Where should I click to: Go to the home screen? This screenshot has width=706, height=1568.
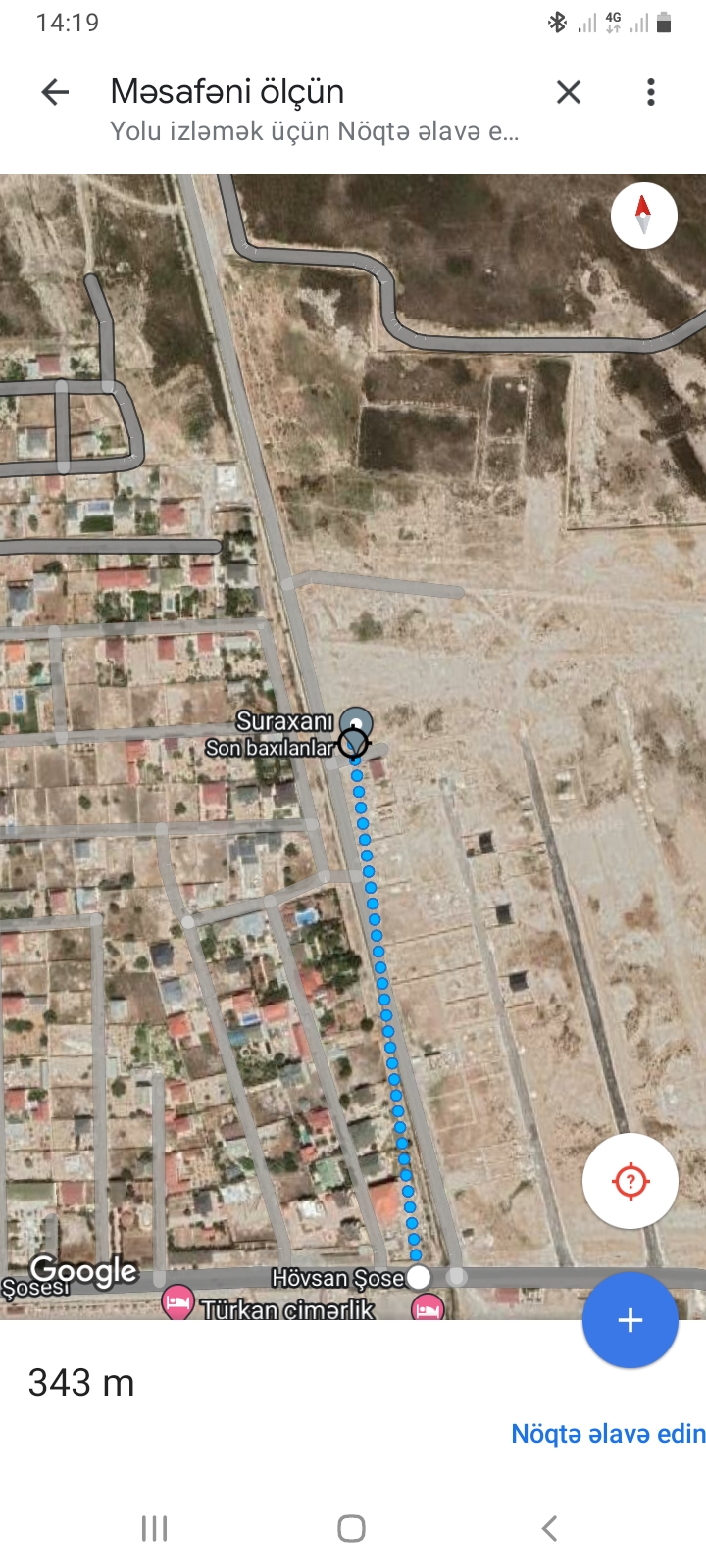(352, 1528)
